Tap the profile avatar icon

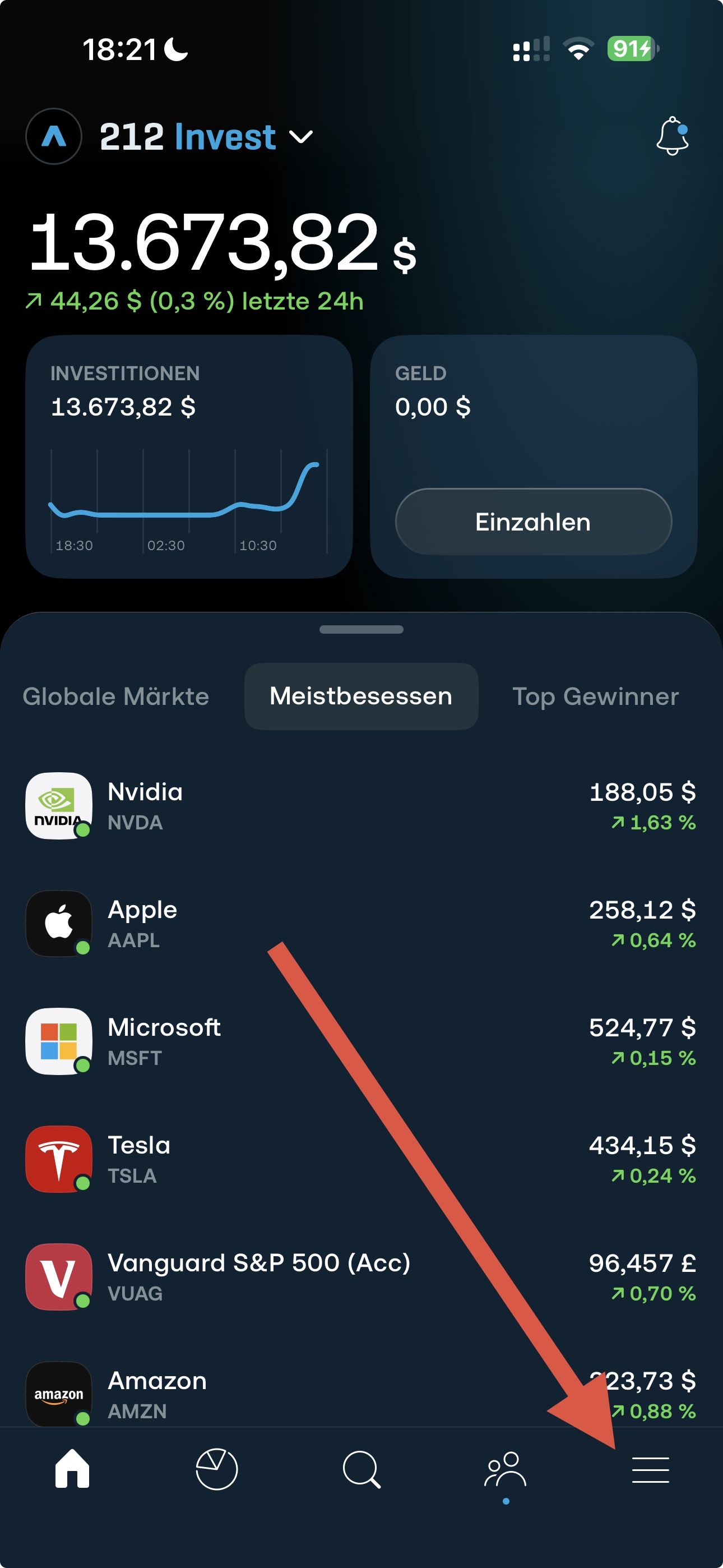54,136
